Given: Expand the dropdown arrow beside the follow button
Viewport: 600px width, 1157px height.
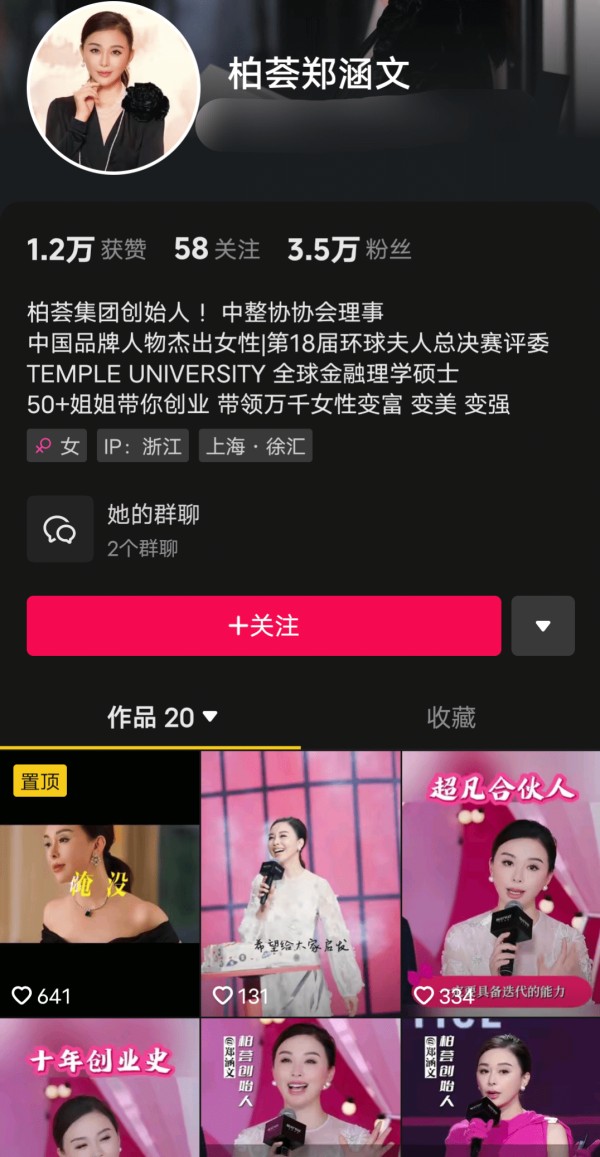Looking at the screenshot, I should 543,626.
